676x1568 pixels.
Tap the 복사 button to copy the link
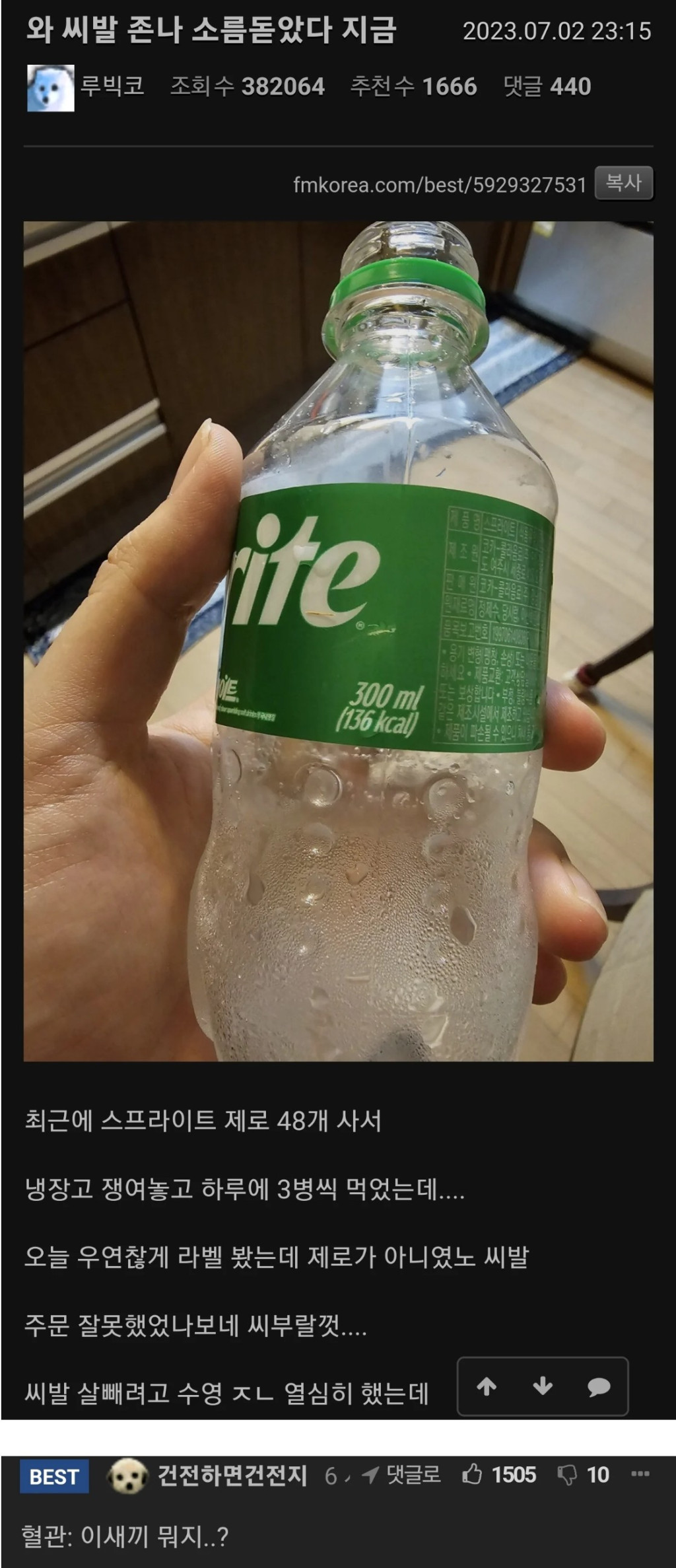pos(623,183)
